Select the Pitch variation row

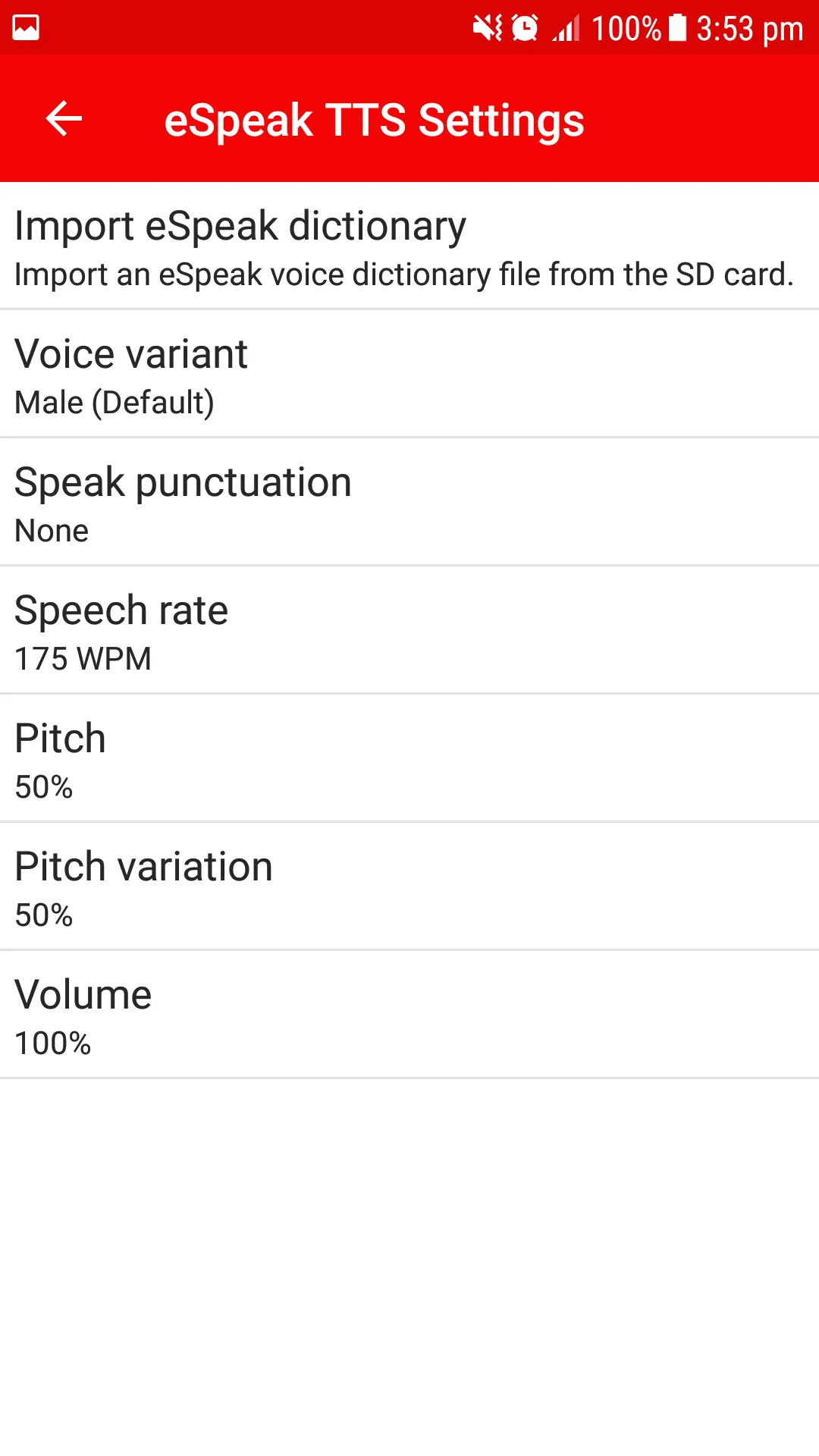409,887
